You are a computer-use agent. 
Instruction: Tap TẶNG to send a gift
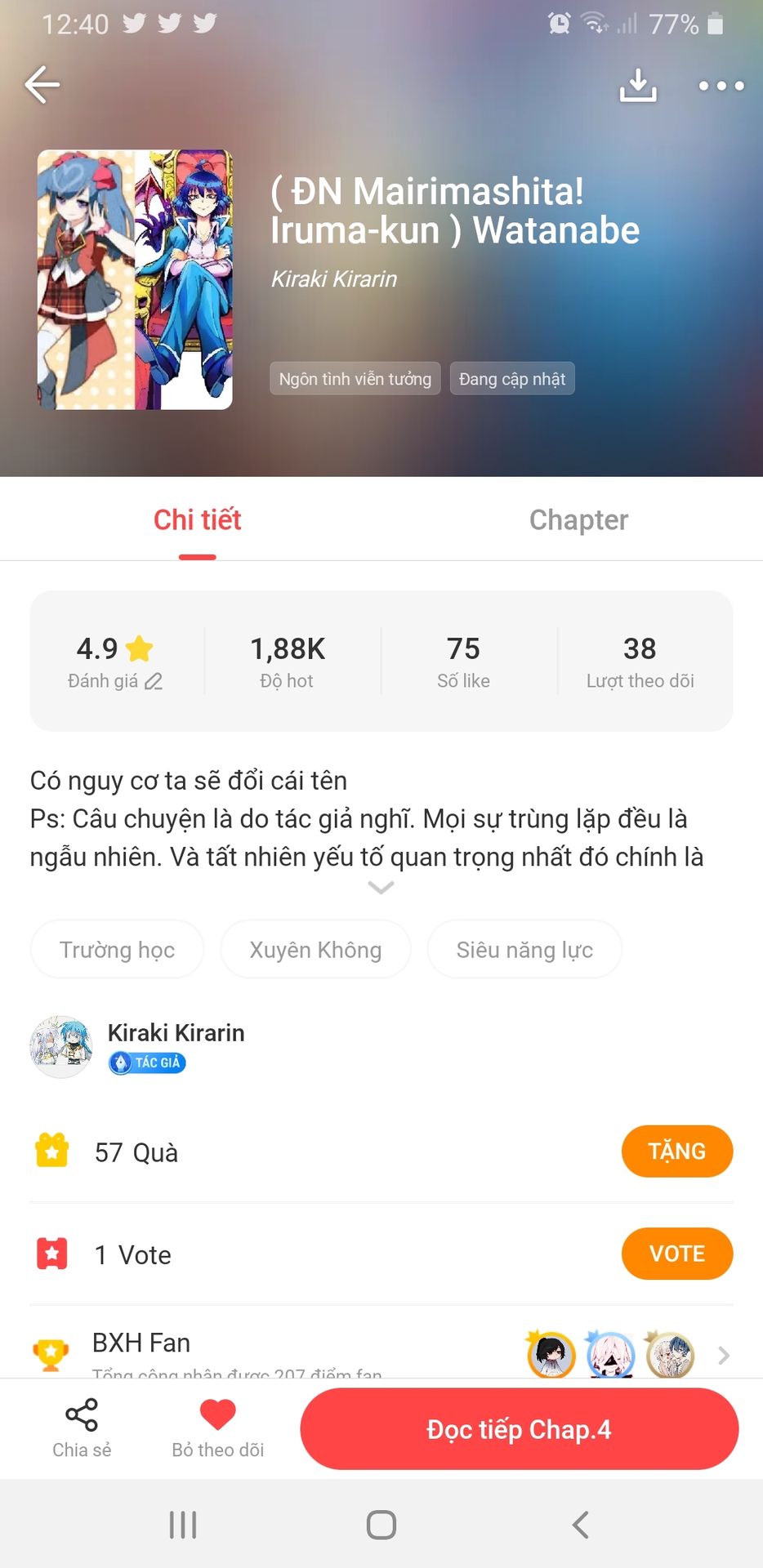(676, 1151)
